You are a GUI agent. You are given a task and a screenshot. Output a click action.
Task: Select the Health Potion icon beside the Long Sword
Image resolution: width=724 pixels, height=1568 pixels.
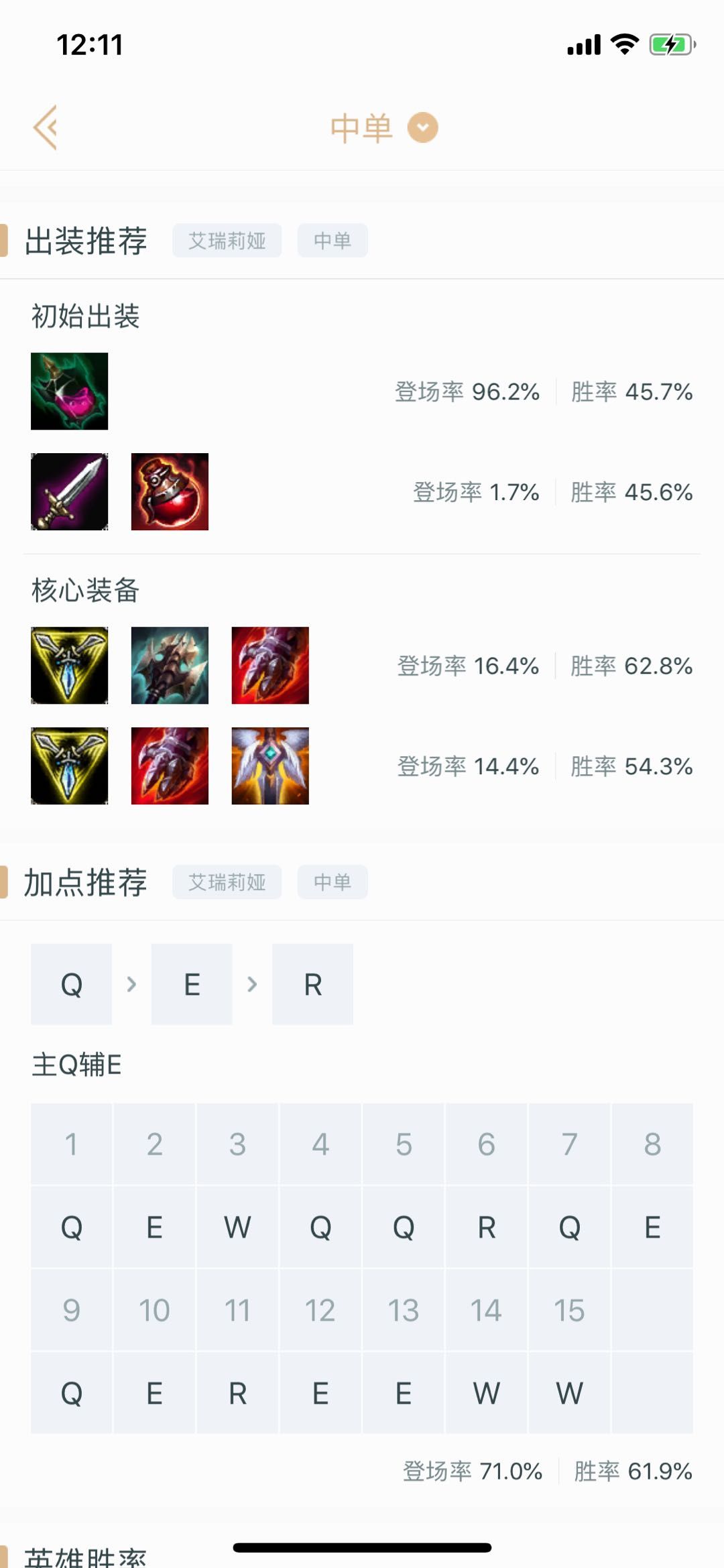pyautogui.click(x=170, y=492)
